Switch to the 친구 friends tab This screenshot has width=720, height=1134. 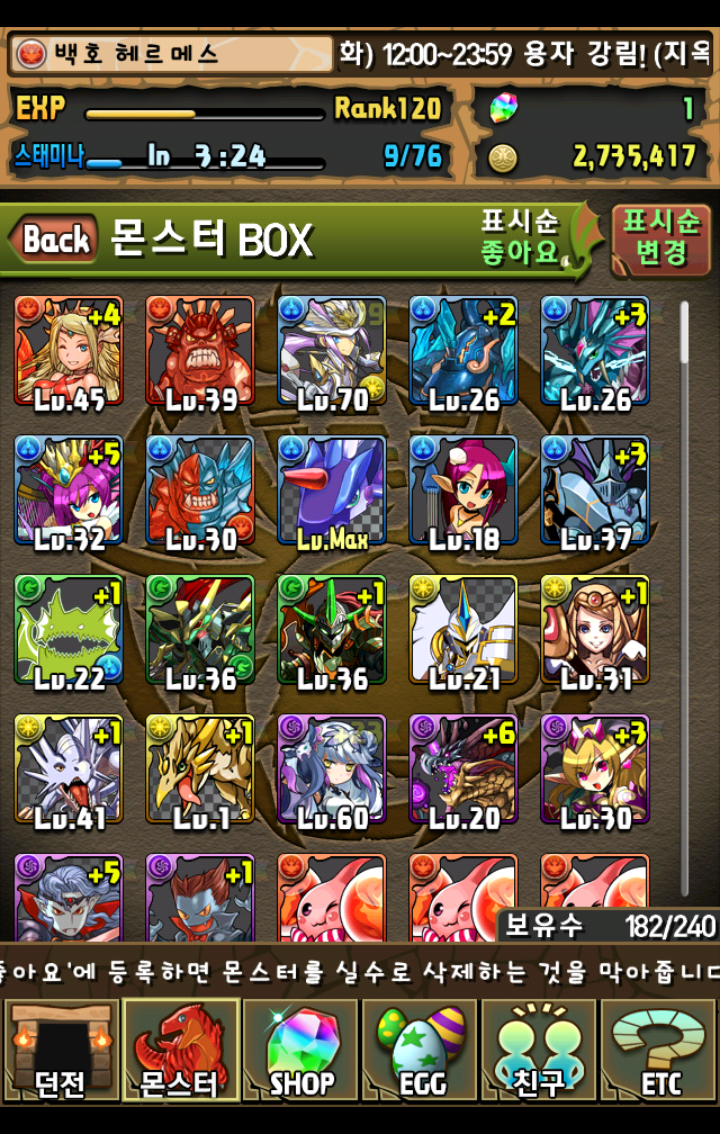(x=540, y=1050)
